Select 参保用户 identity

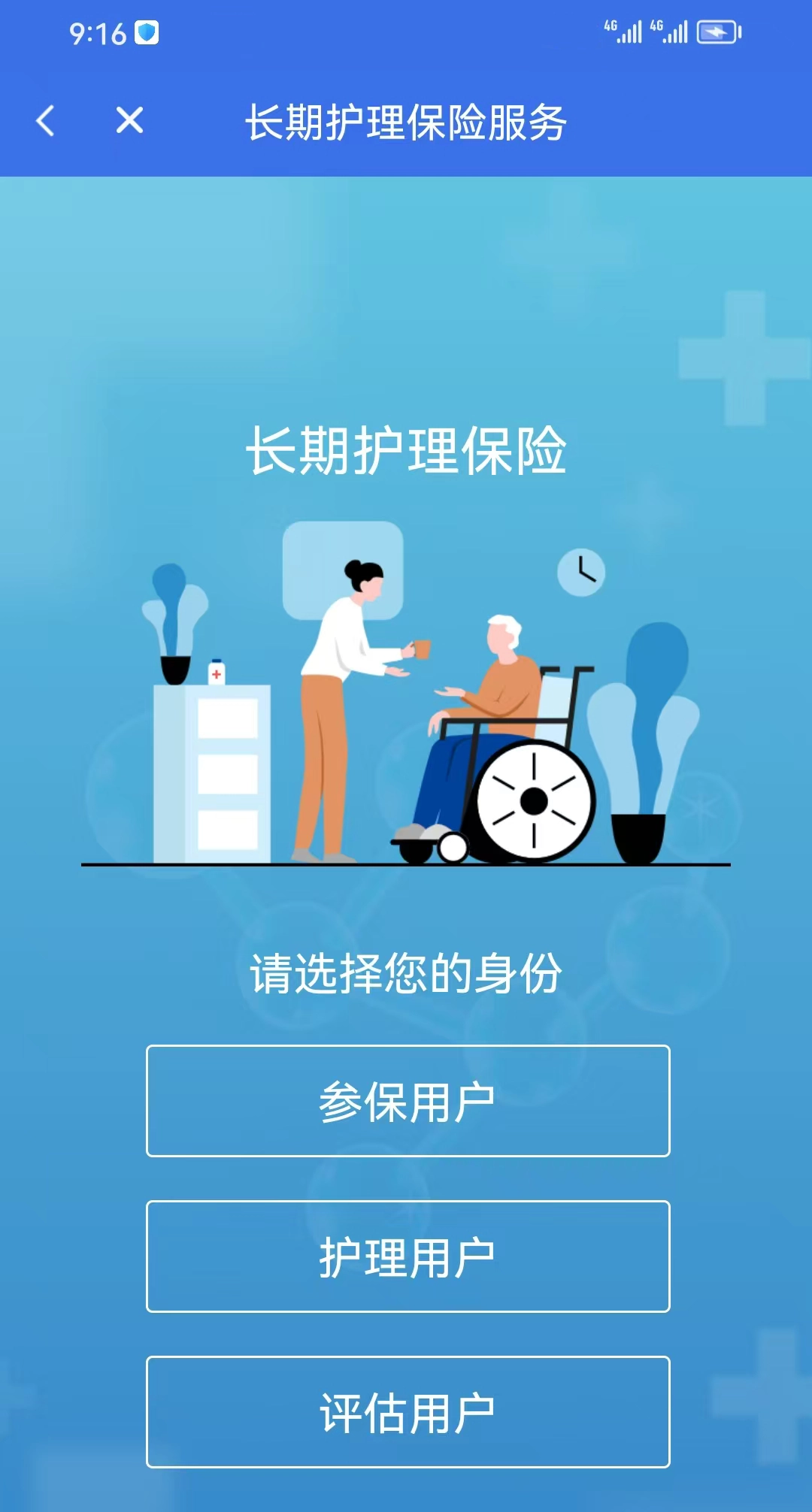408,1101
